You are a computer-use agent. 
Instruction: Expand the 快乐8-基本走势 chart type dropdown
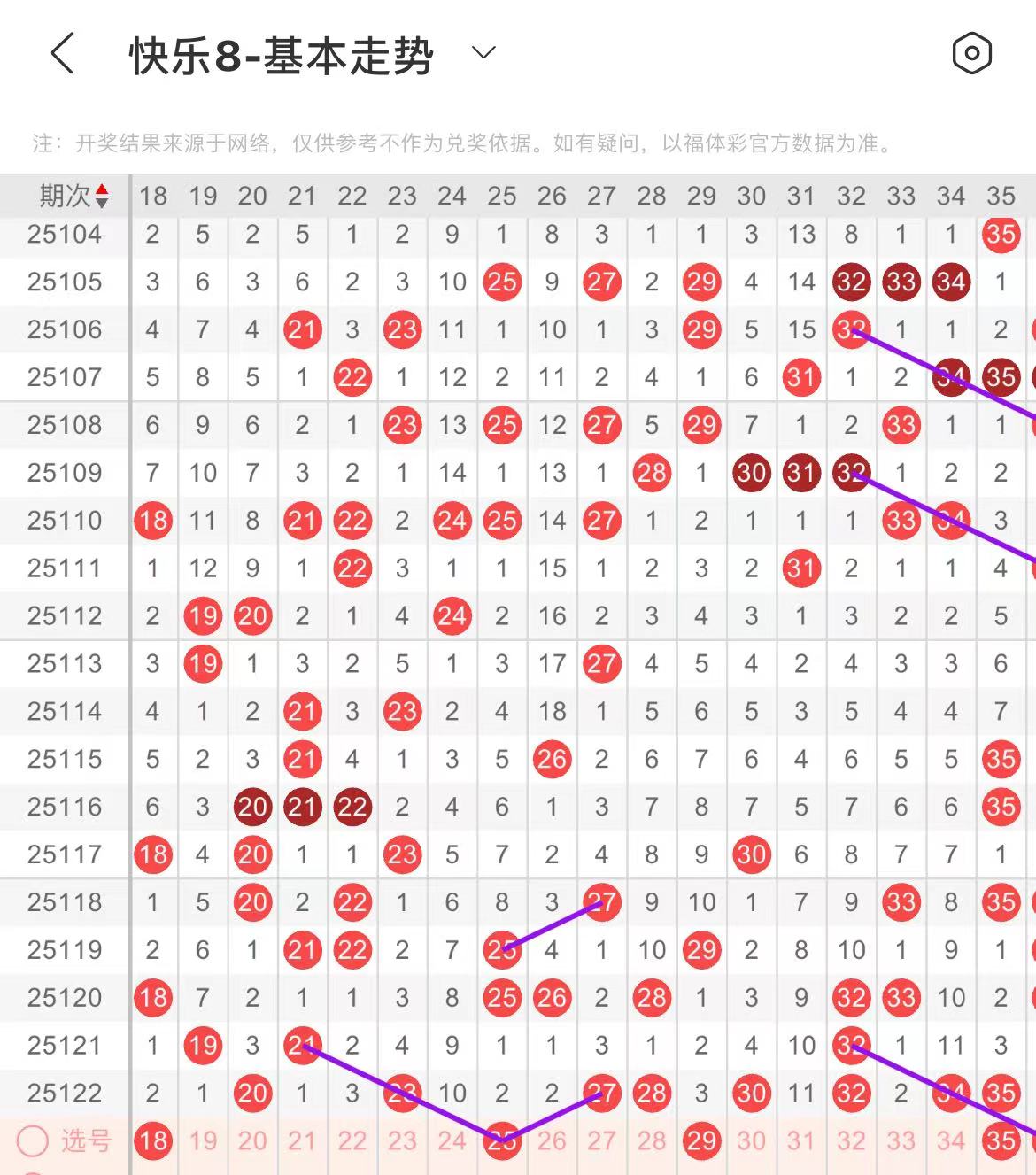click(x=483, y=53)
